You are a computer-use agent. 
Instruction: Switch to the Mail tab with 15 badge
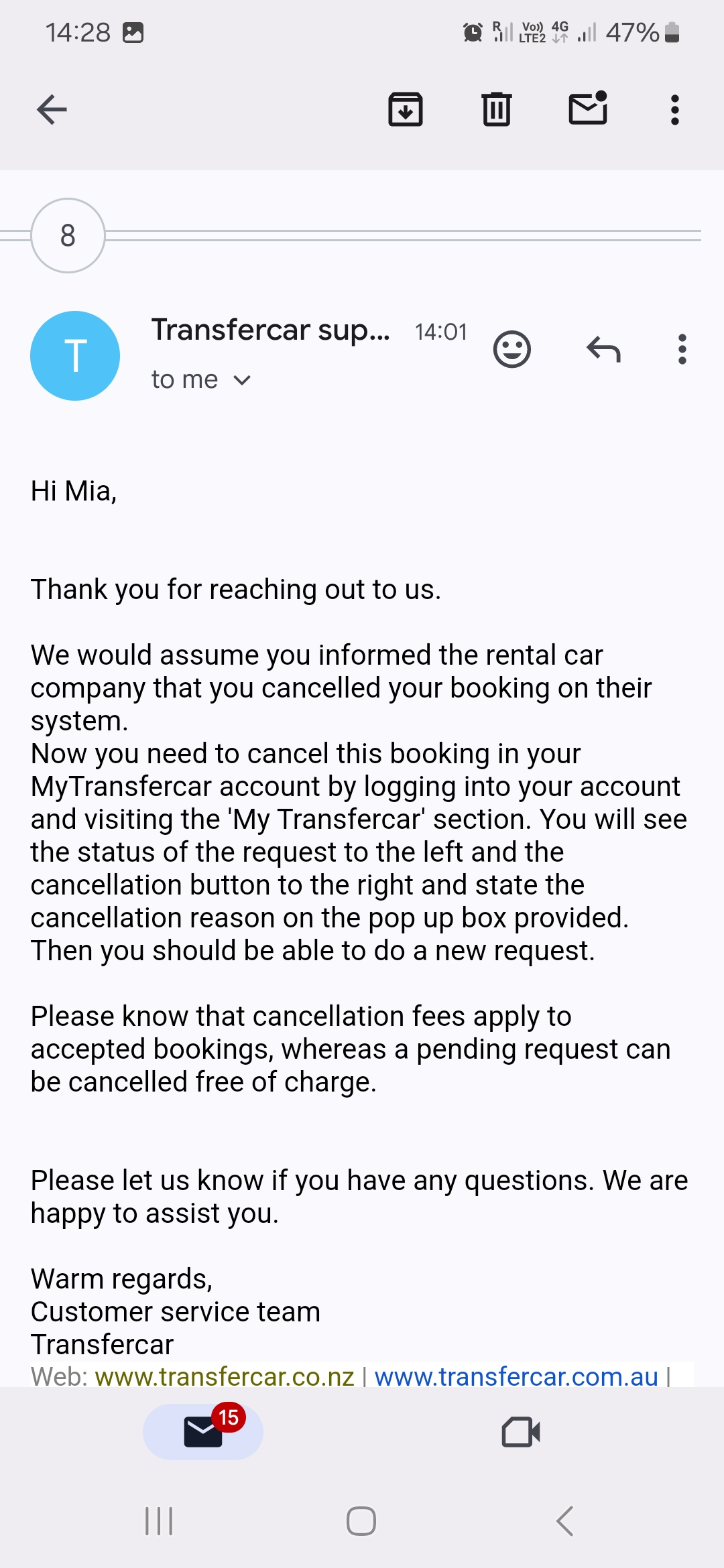click(203, 1432)
